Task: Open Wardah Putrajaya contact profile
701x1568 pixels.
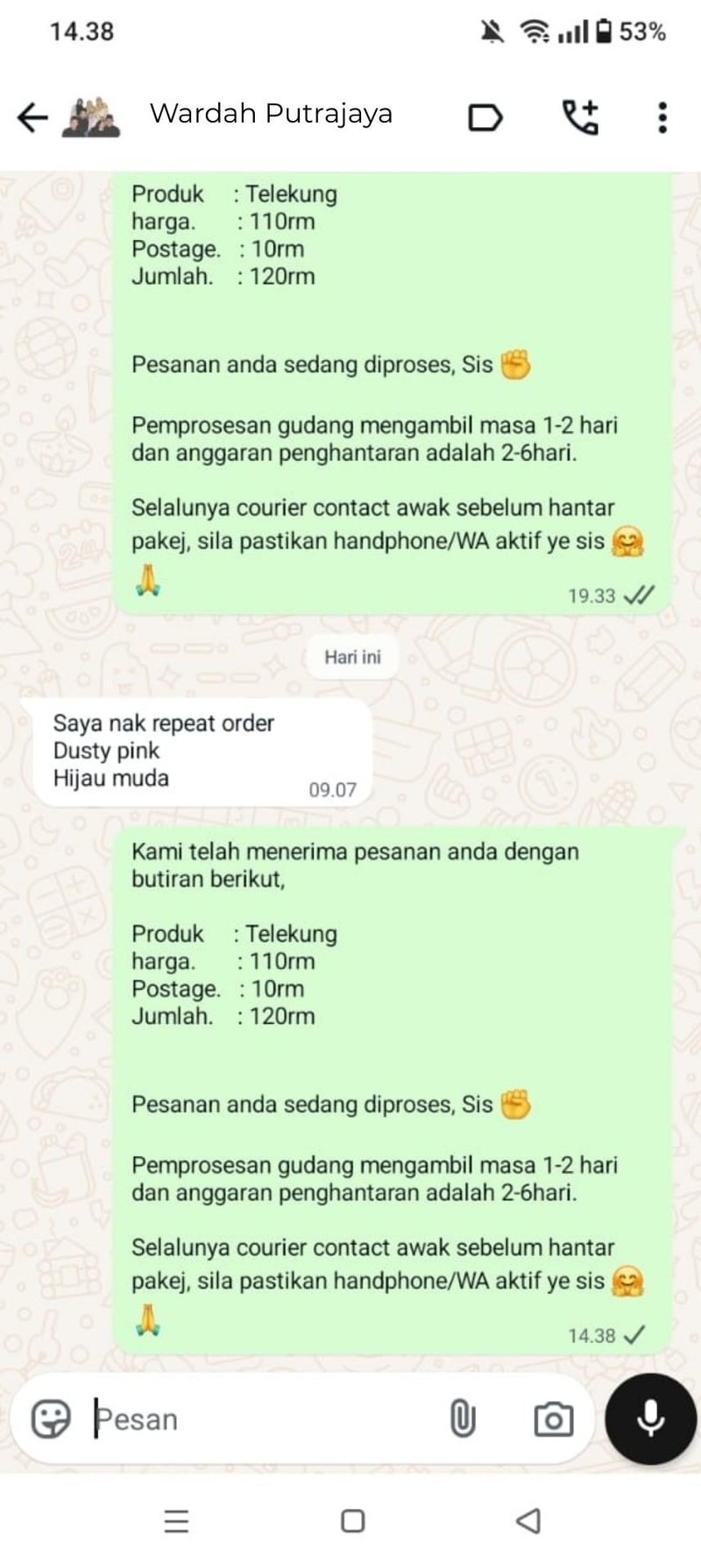Action: pyautogui.click(x=270, y=115)
